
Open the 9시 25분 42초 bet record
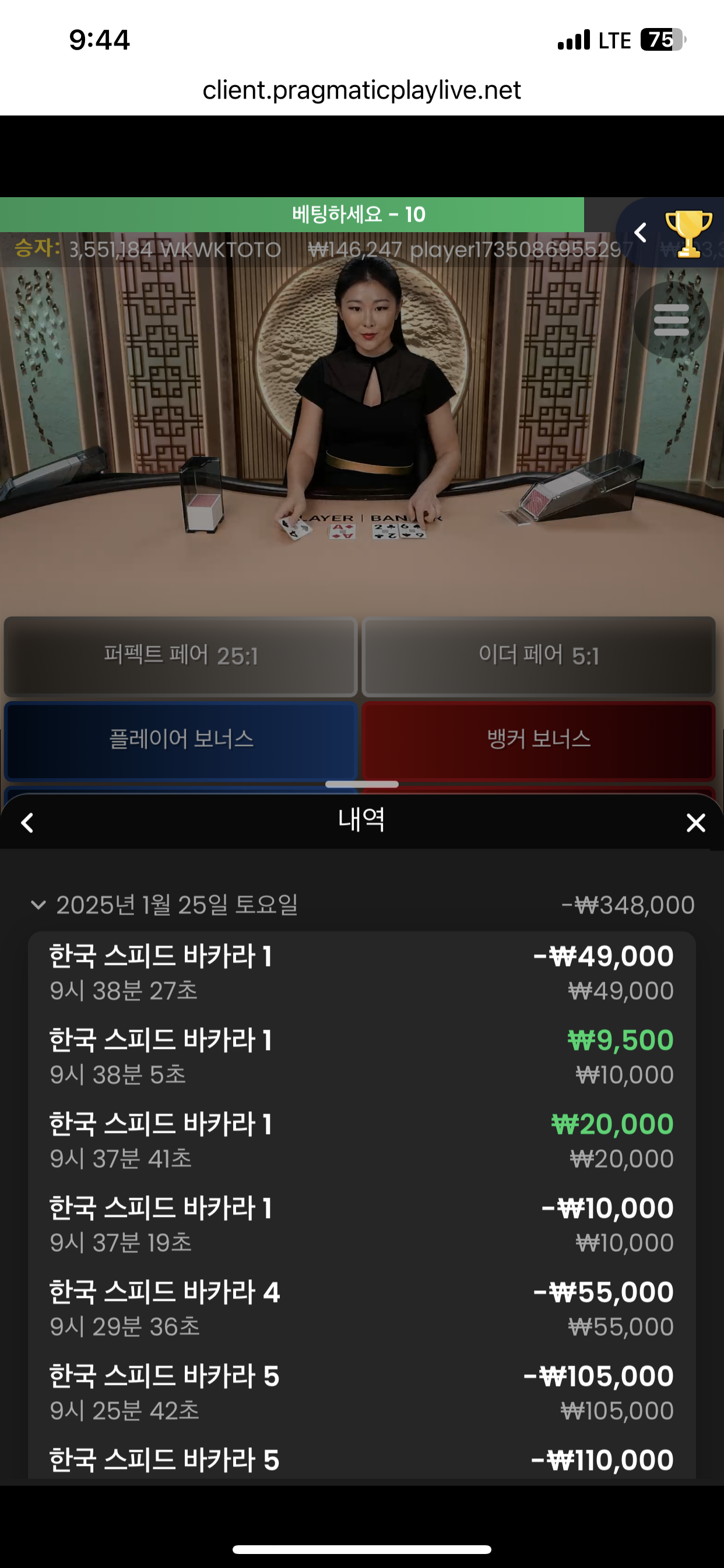pyautogui.click(x=362, y=1392)
